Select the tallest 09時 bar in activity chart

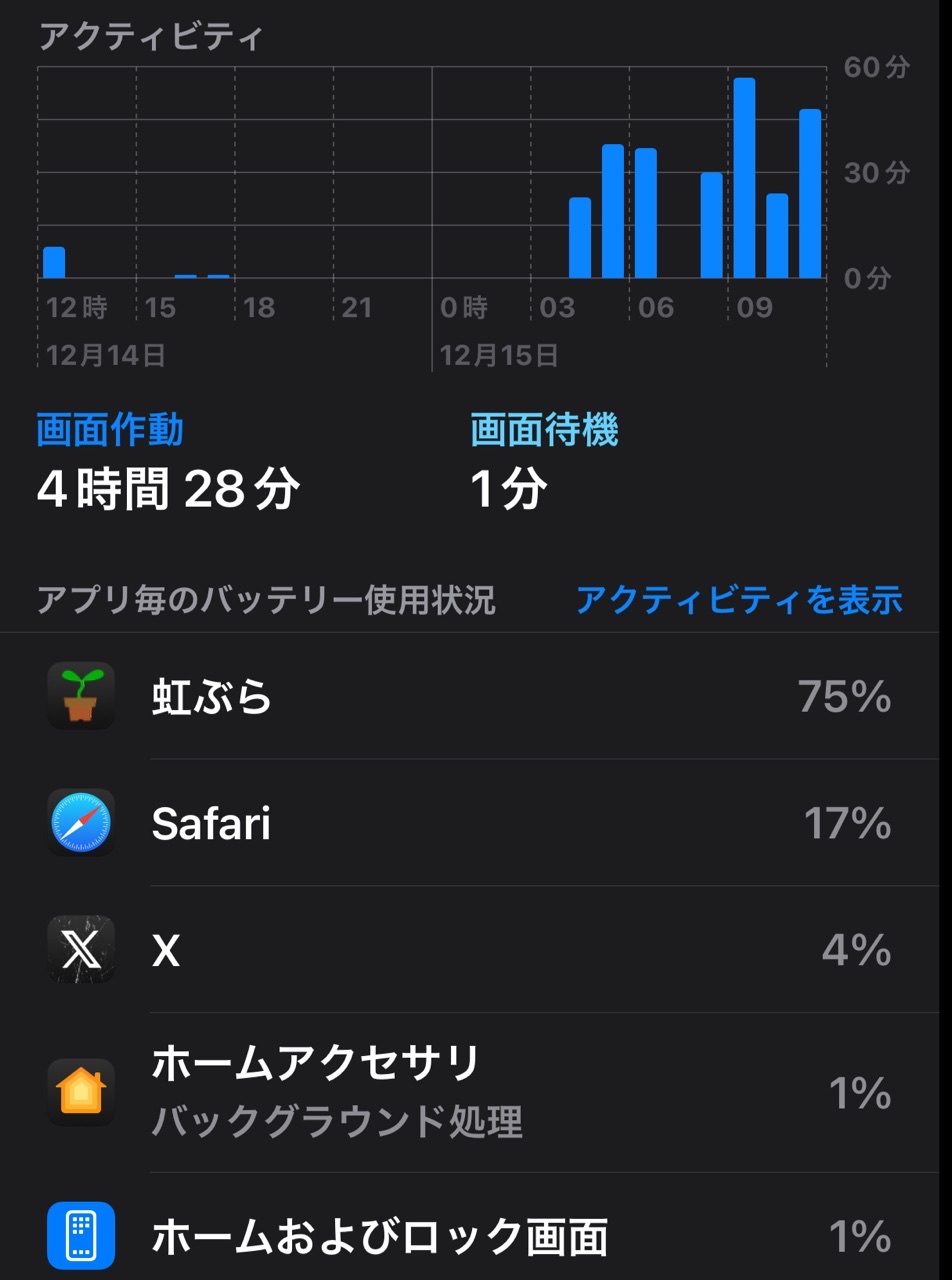(744, 178)
